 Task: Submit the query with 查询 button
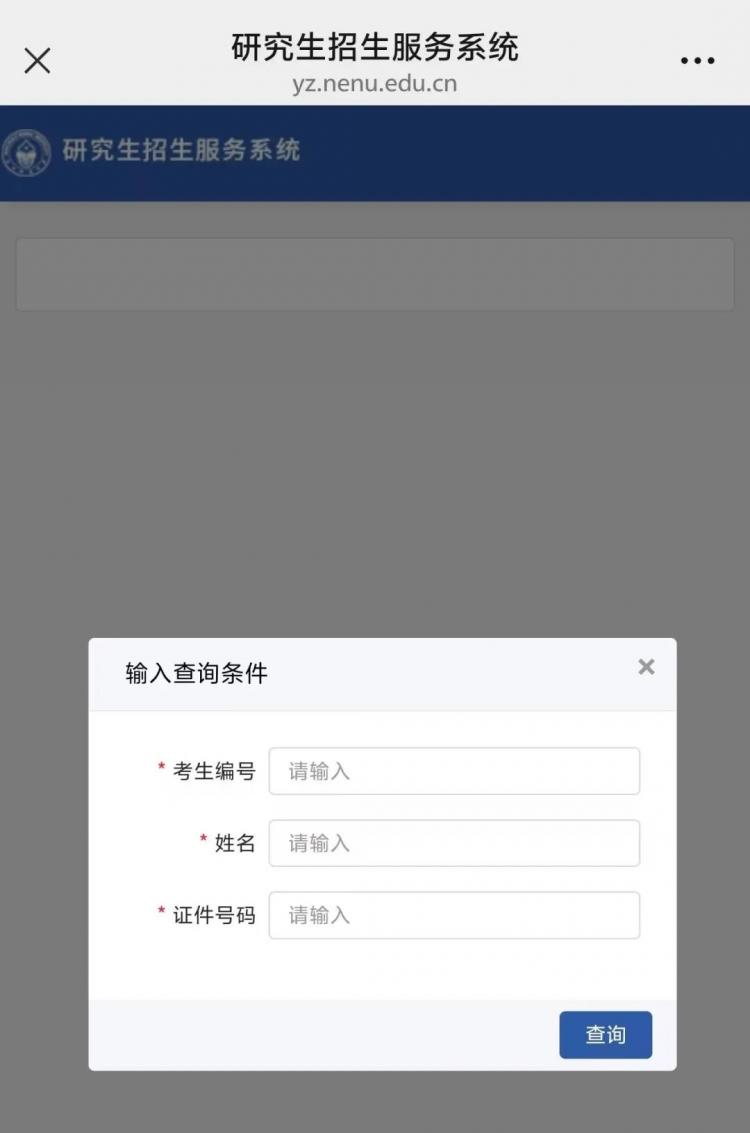pos(605,1035)
